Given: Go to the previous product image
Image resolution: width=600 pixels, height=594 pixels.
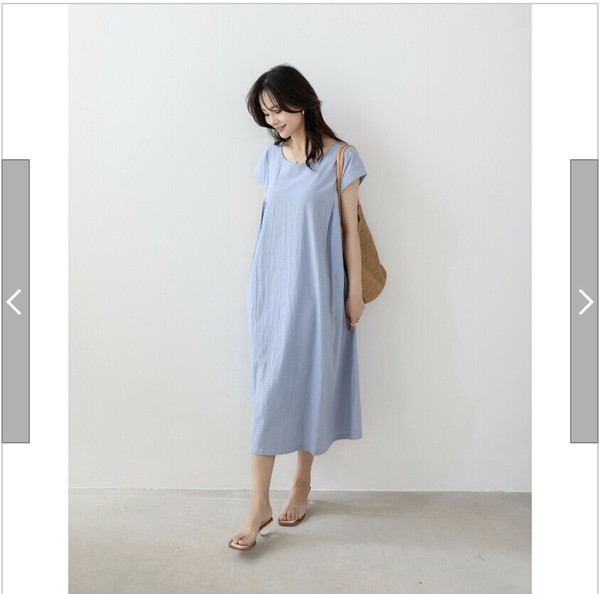Looking at the screenshot, I should (15, 301).
